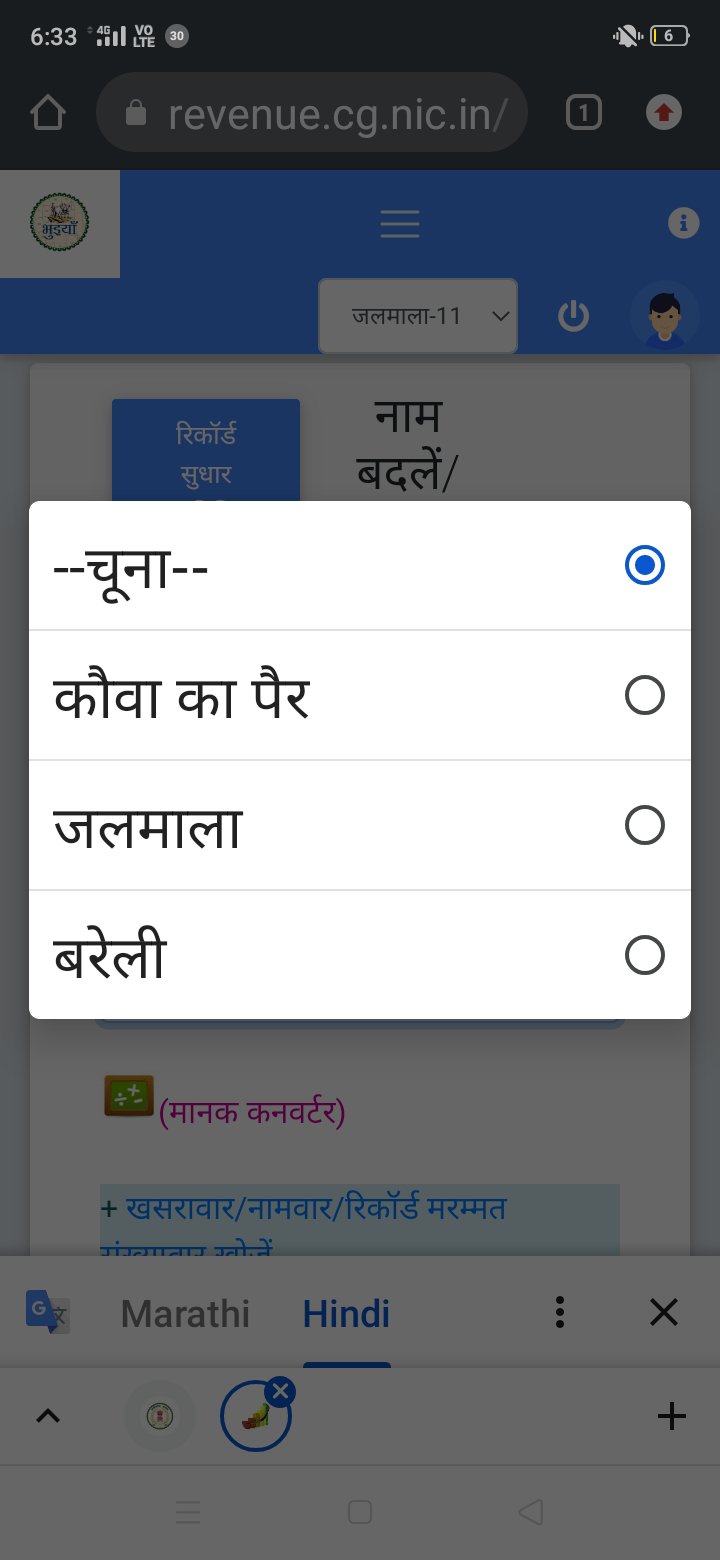
Task: Add a new tab with plus icon
Action: (671, 1416)
